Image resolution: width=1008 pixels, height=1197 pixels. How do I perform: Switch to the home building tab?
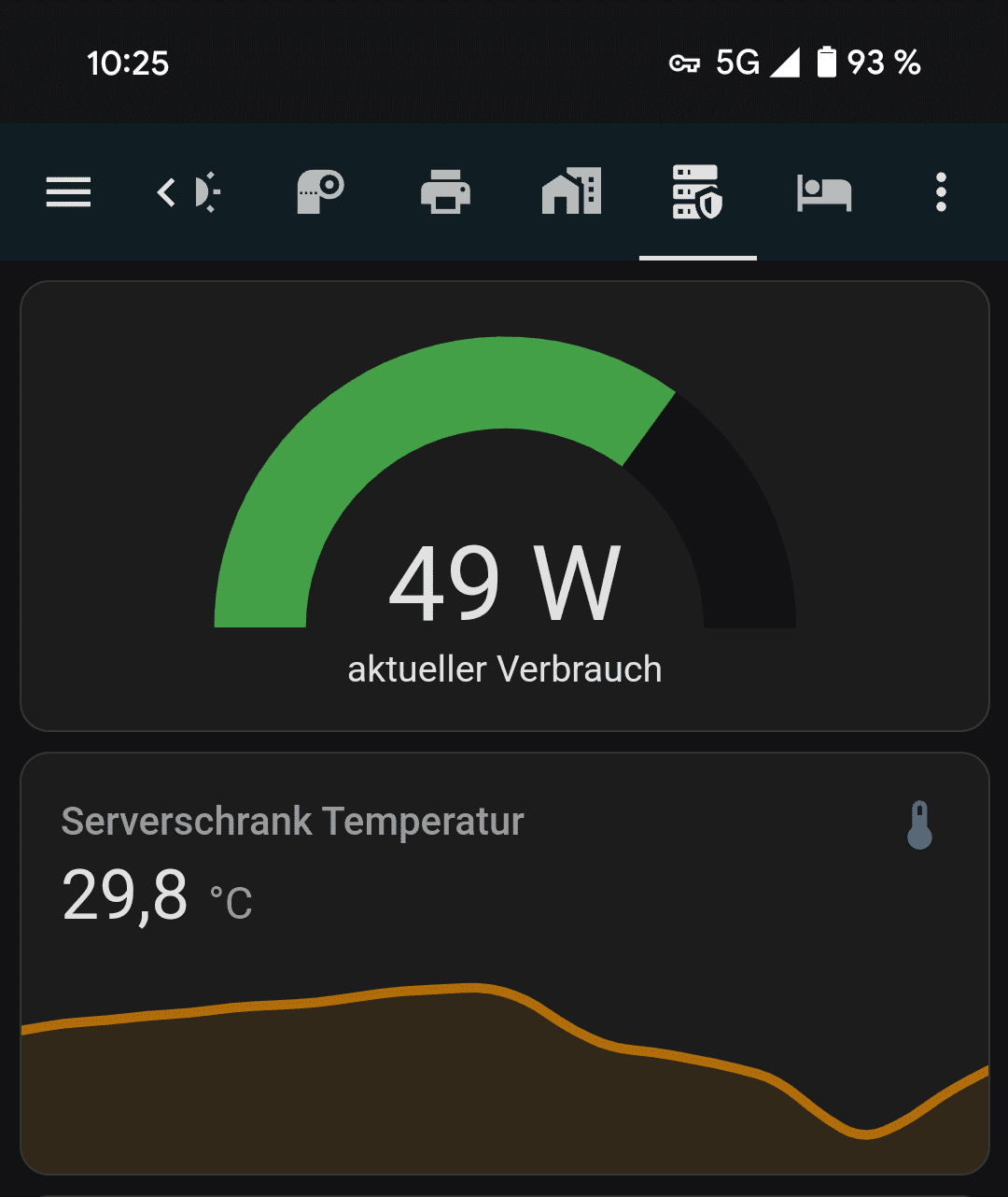point(571,192)
